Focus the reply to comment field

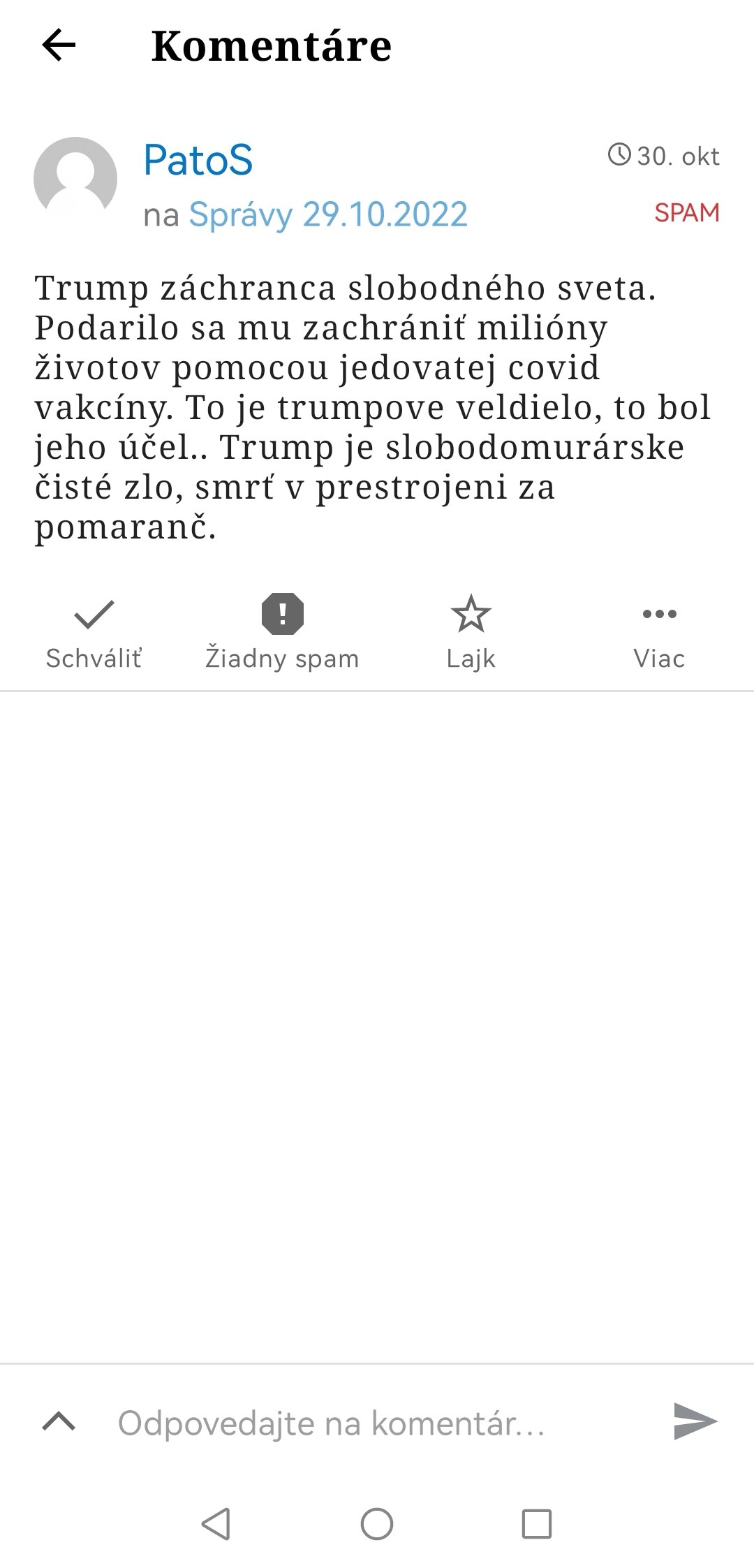pyautogui.click(x=363, y=1423)
